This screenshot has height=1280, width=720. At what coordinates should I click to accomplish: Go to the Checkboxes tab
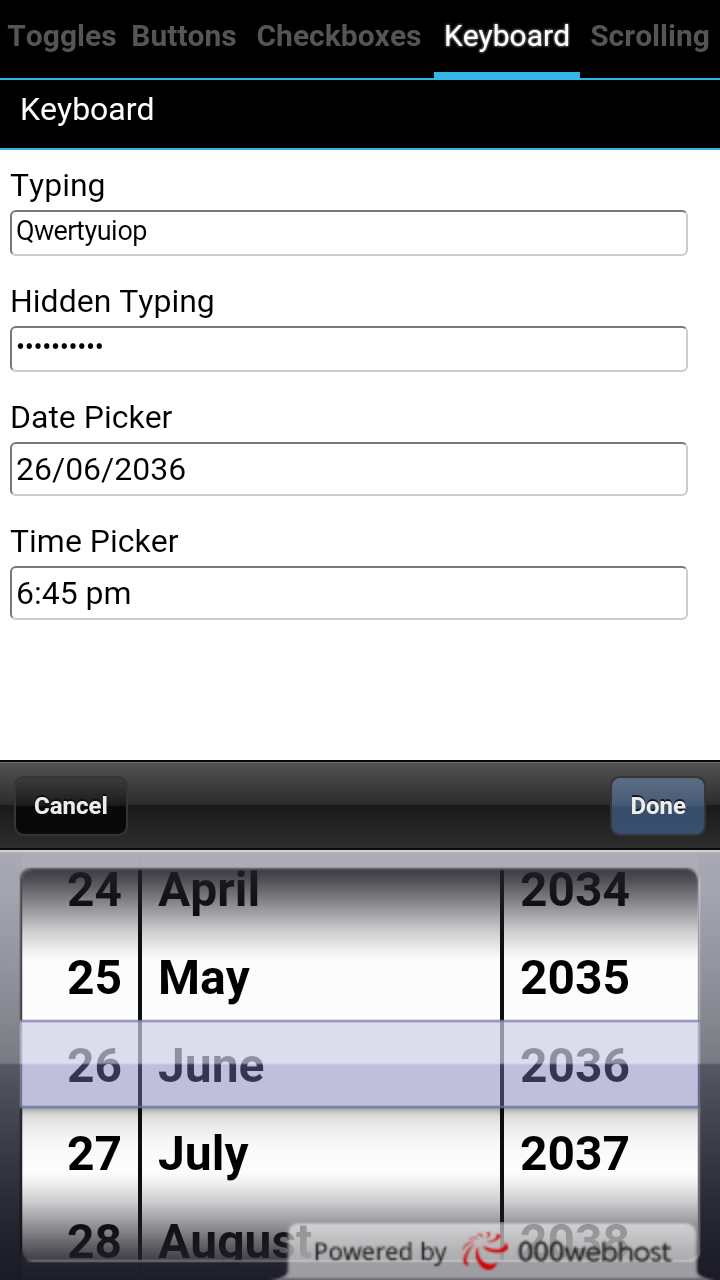click(338, 37)
